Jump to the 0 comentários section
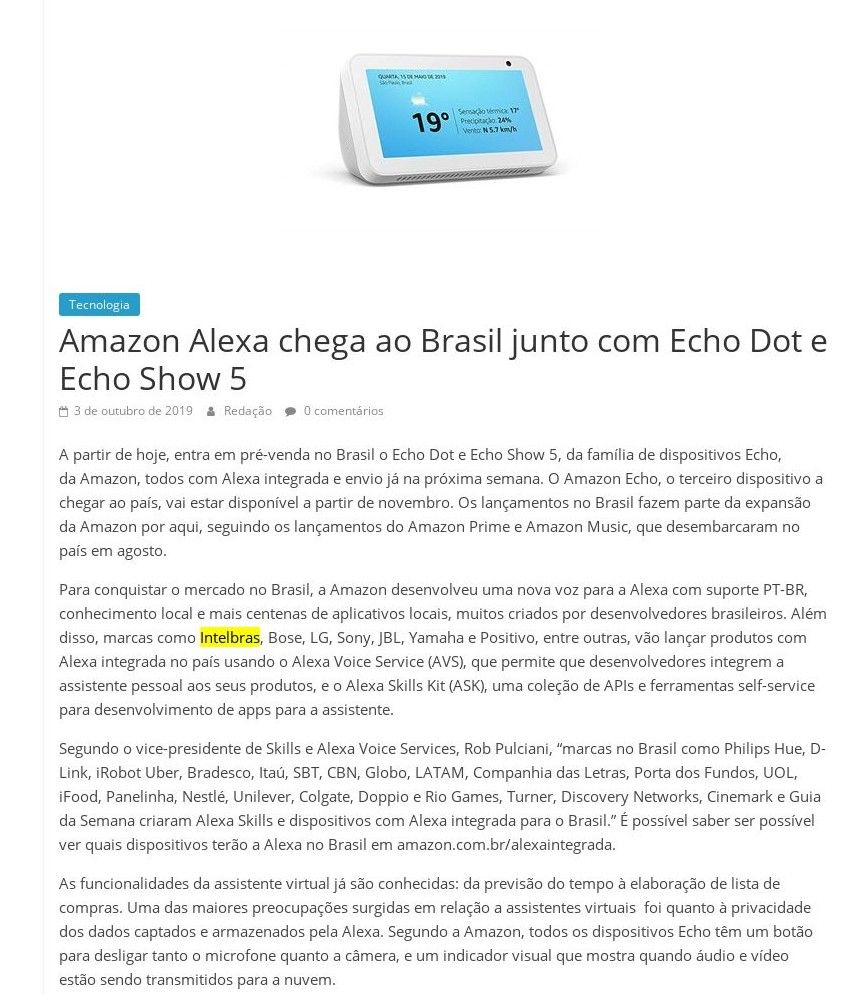 [x=343, y=411]
